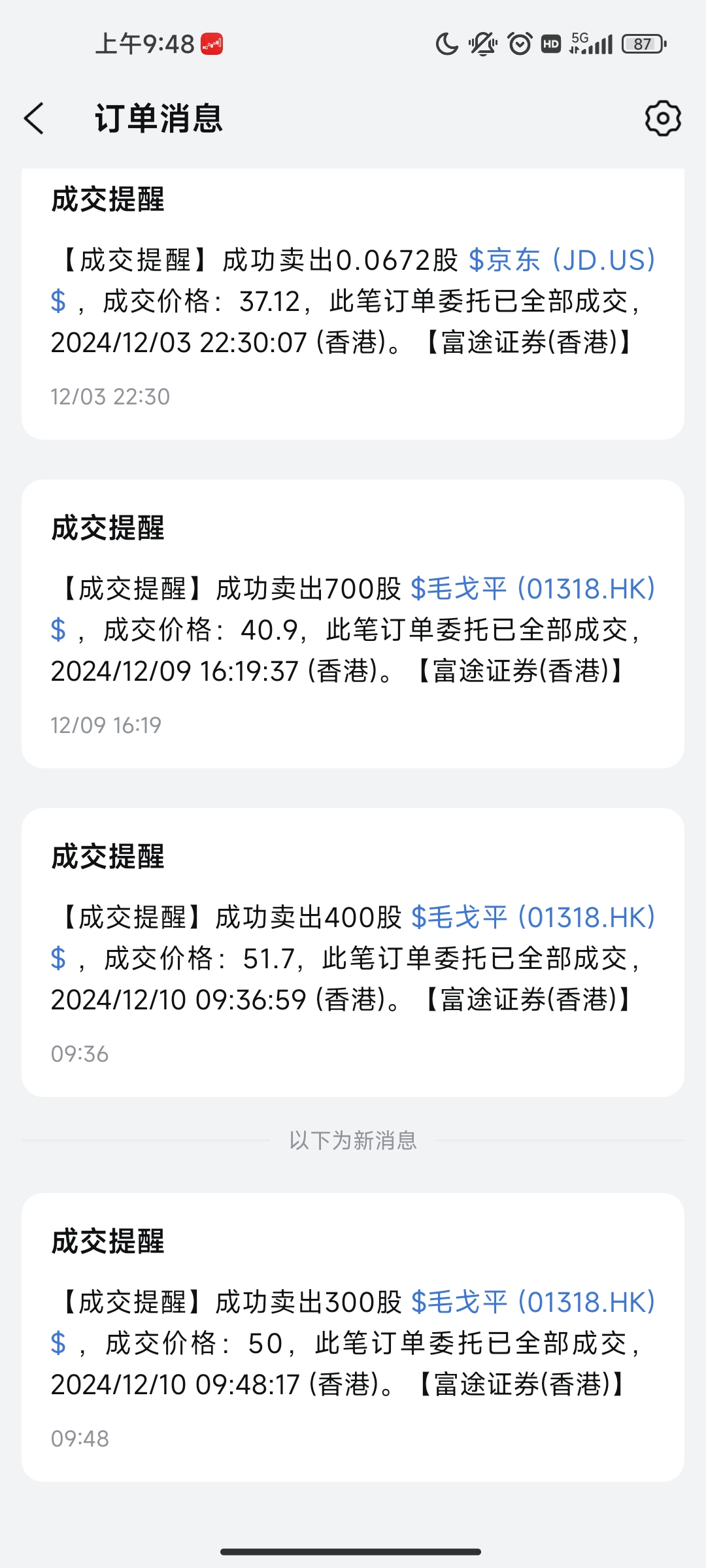Open 毛戈平 link in the 300股 message
Viewport: 706px width, 1568px height.
tap(532, 1303)
